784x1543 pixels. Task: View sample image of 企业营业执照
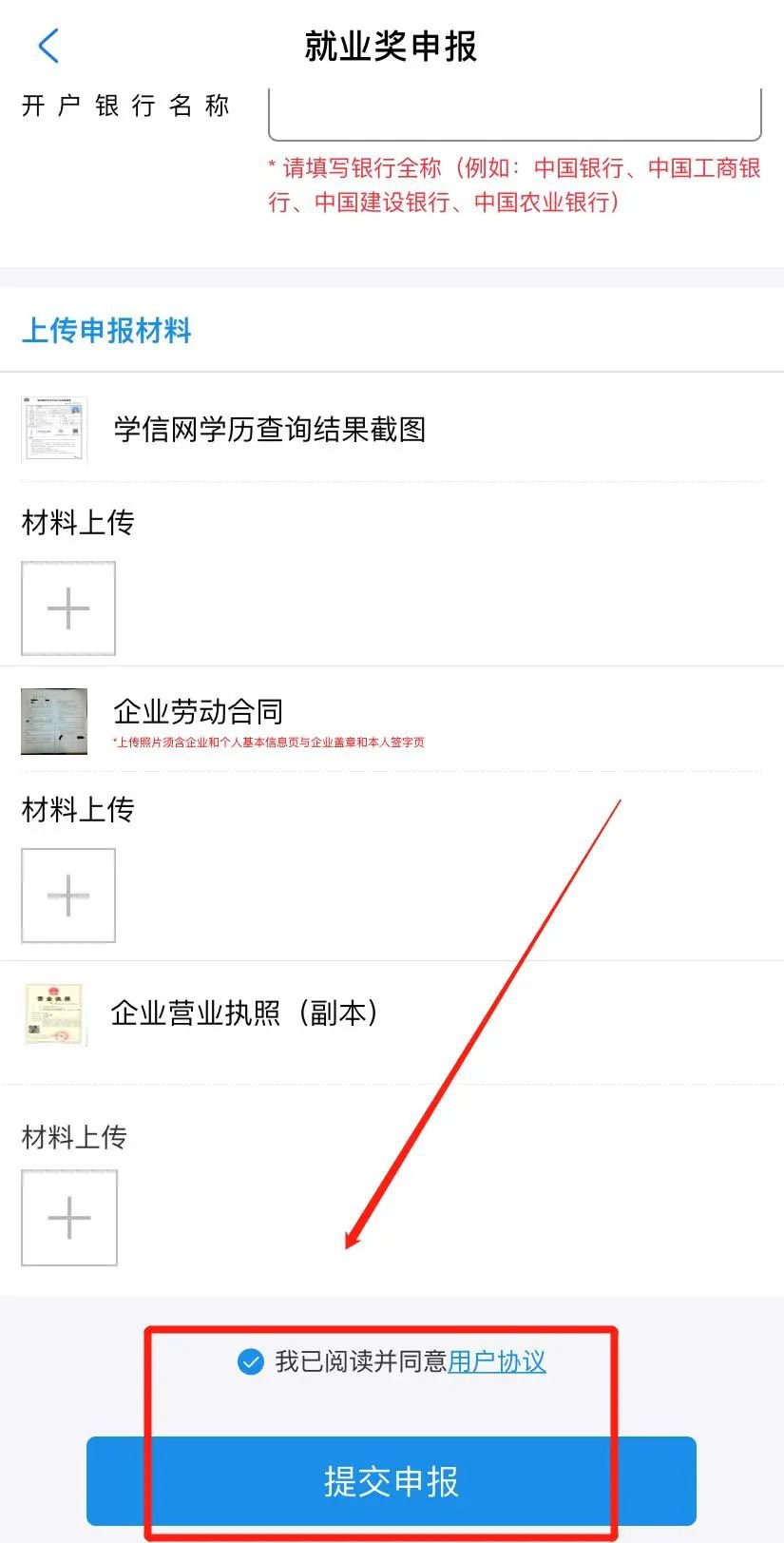[x=54, y=1014]
